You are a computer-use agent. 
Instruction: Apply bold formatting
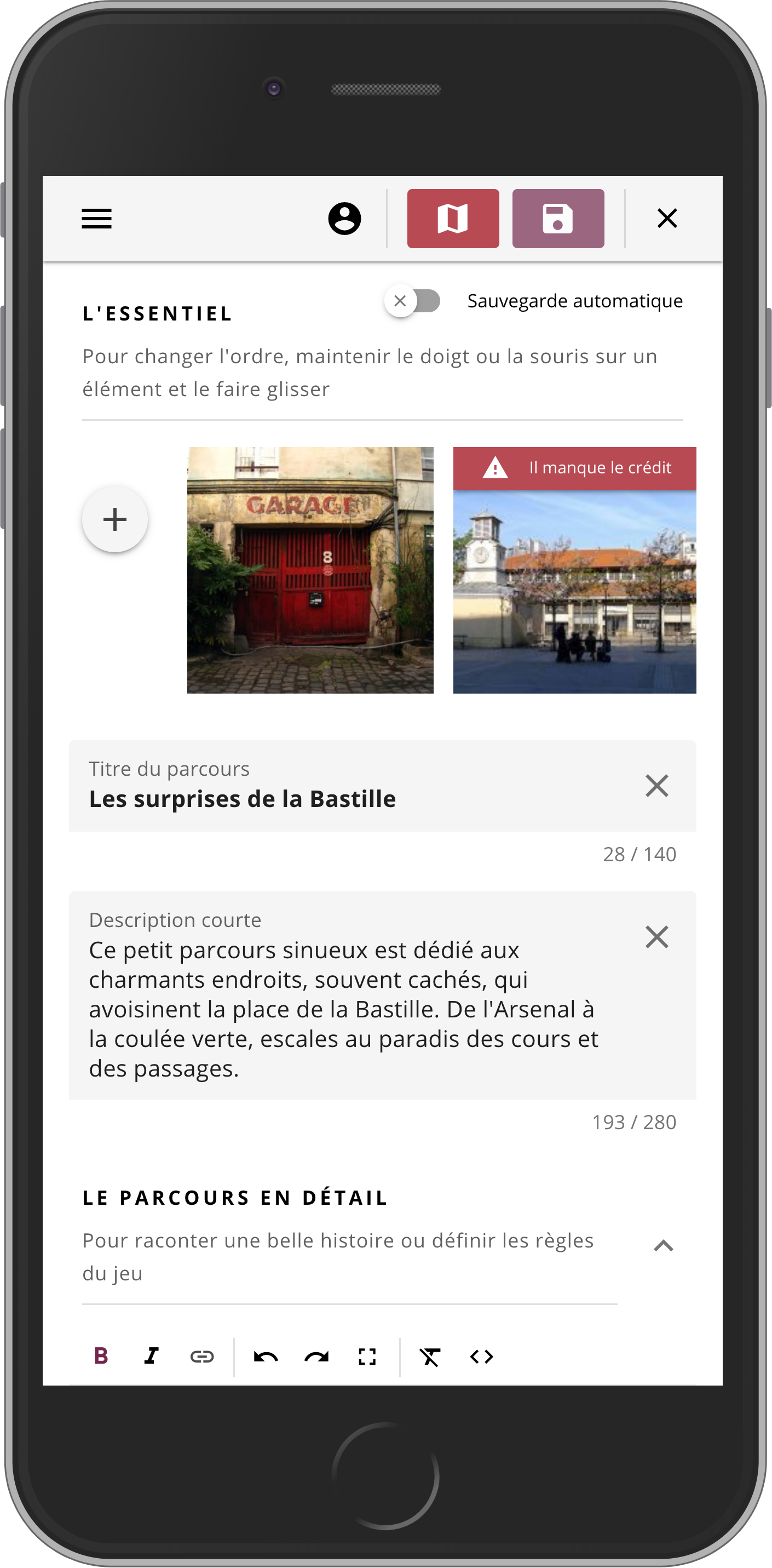click(101, 1356)
